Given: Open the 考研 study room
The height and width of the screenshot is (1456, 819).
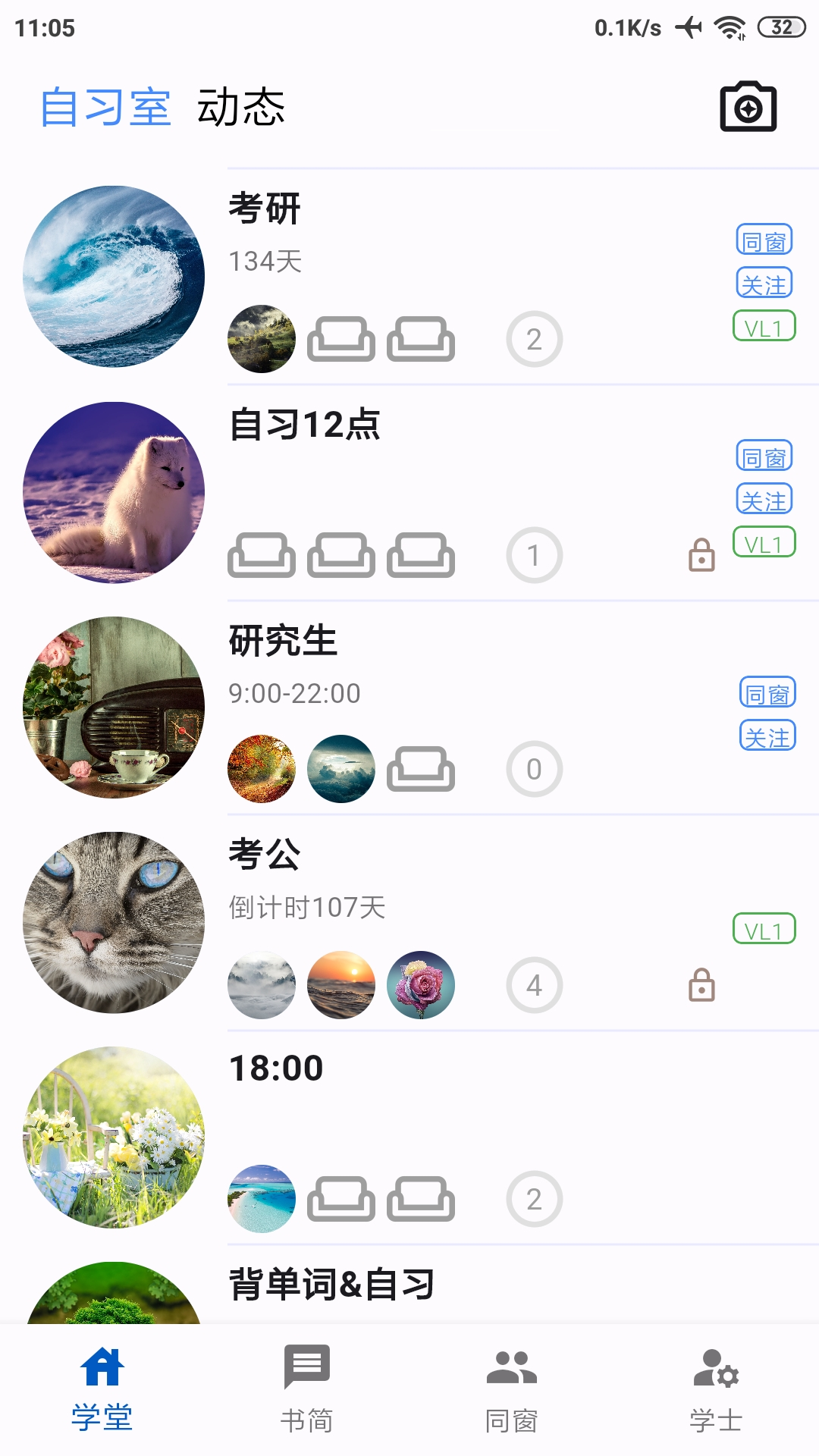Looking at the screenshot, I should click(265, 209).
